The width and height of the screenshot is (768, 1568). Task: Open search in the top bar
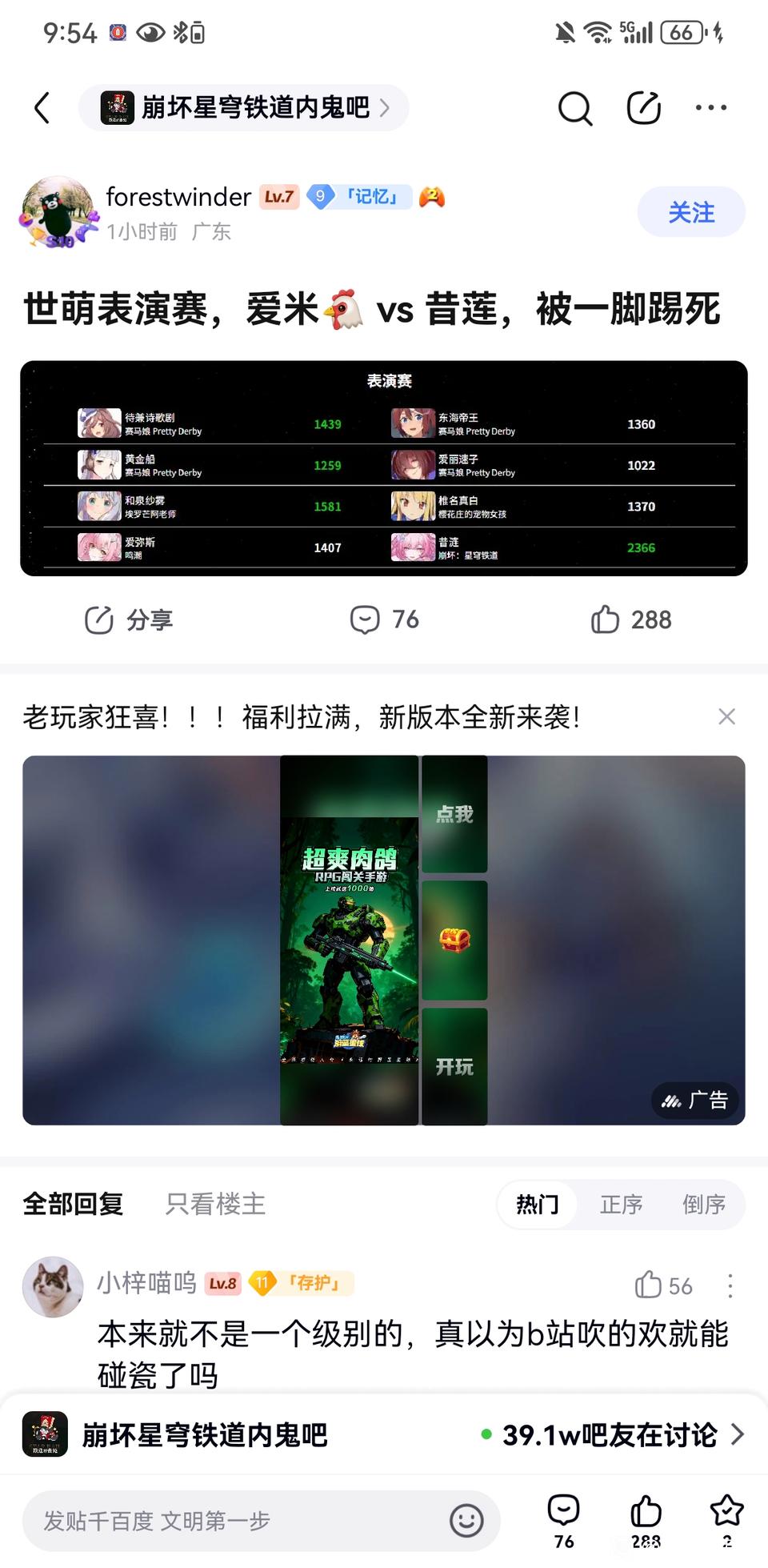[x=574, y=108]
